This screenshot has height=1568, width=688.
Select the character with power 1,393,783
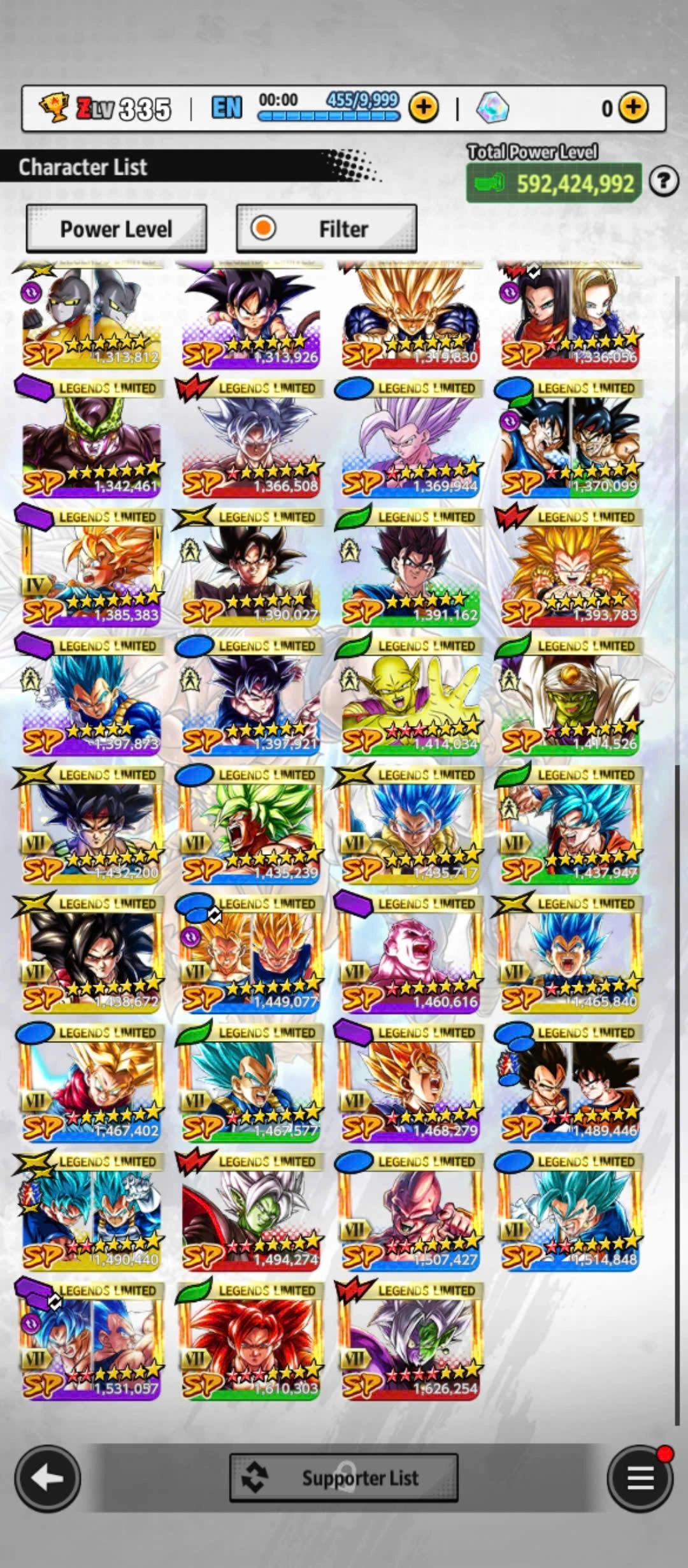[570, 567]
